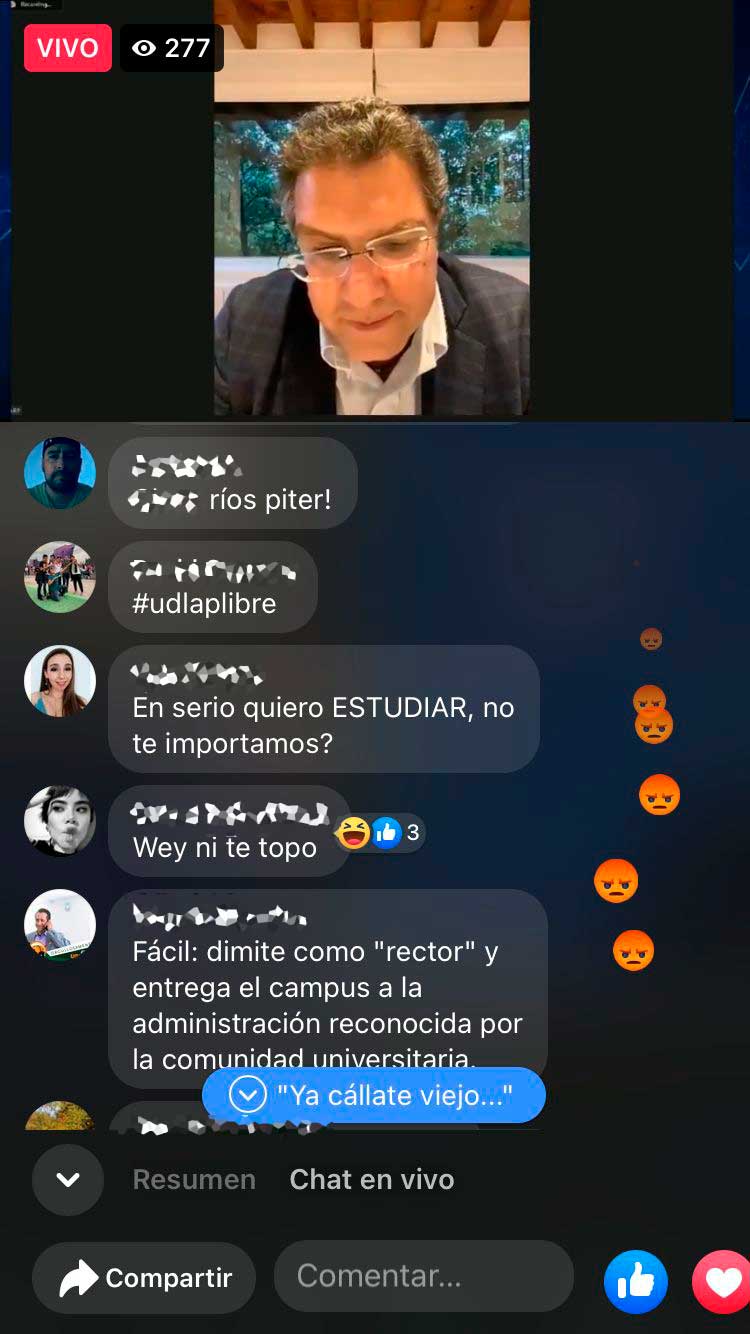
Task: Send a heart love reaction
Action: (x=724, y=1281)
